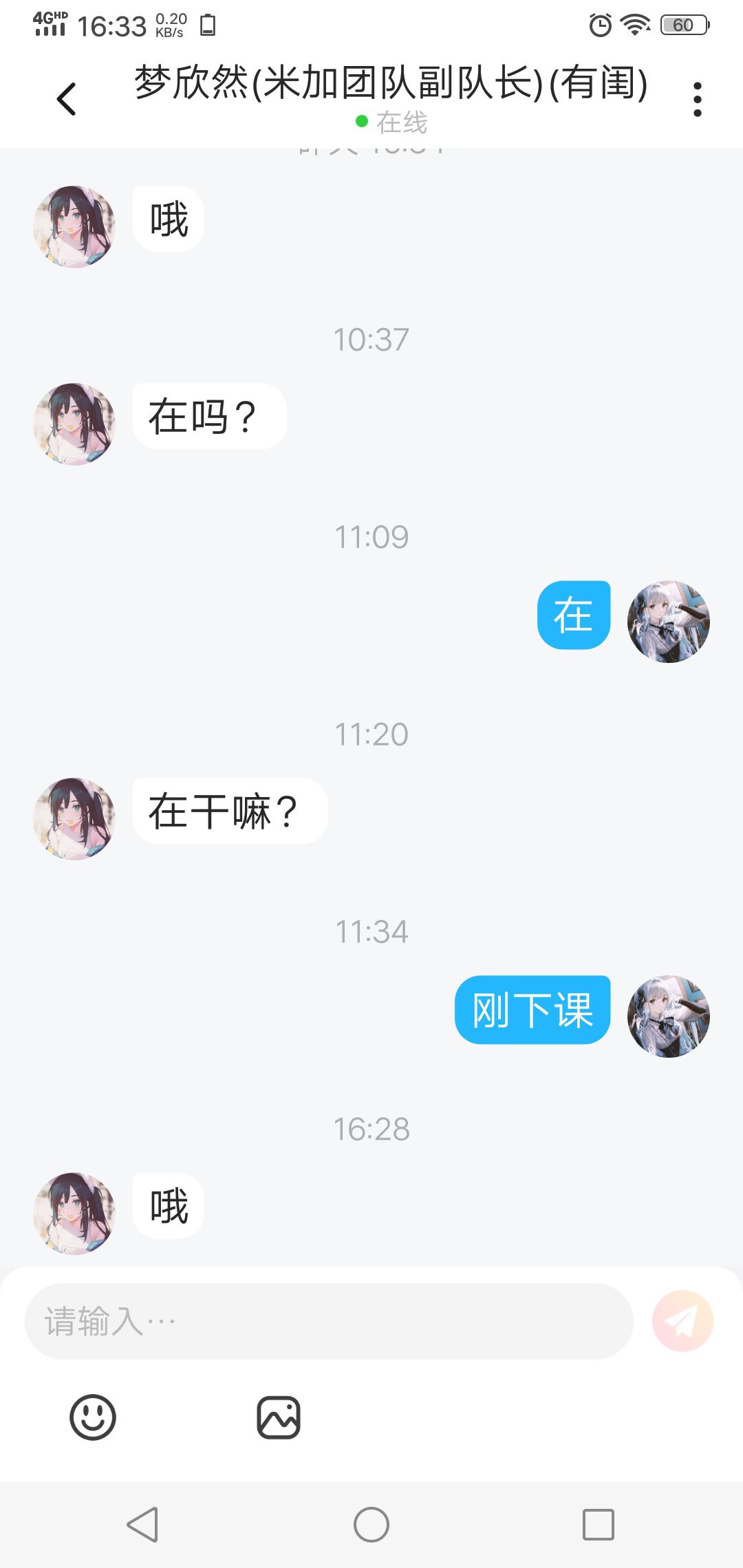Open the three-dot overflow menu

[697, 100]
